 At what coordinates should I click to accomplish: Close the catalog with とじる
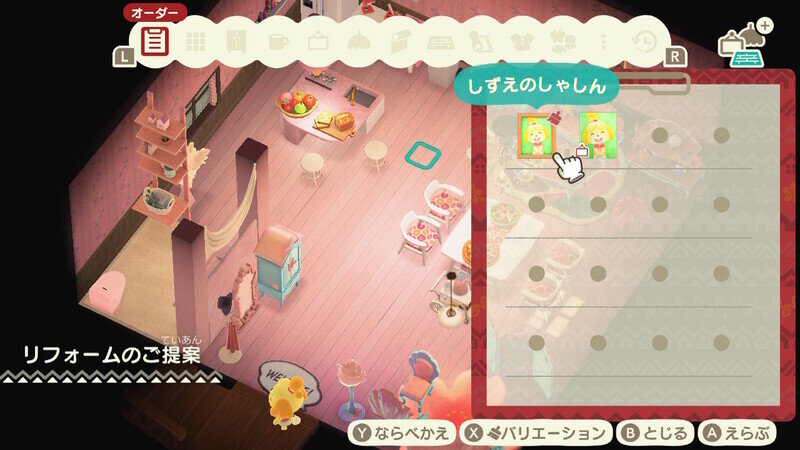(x=655, y=433)
